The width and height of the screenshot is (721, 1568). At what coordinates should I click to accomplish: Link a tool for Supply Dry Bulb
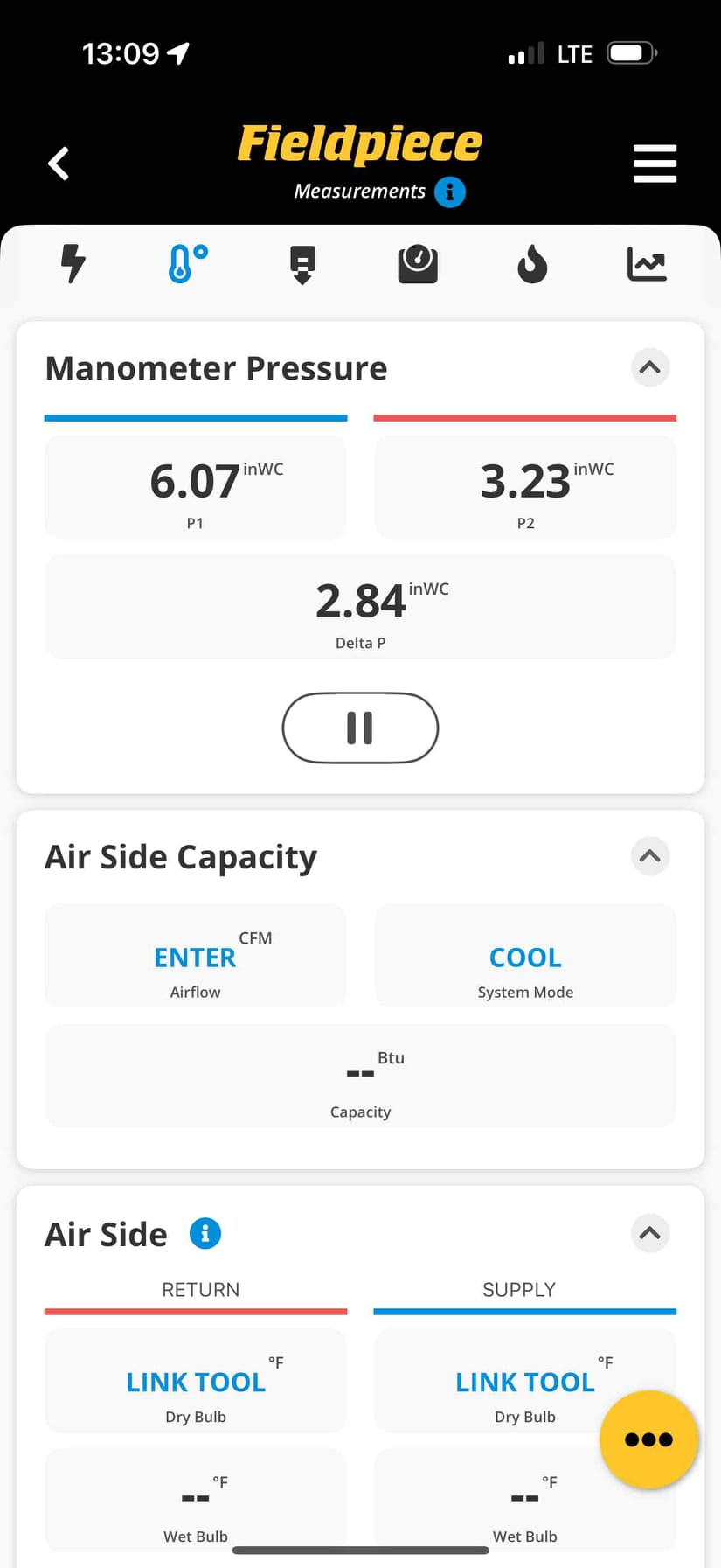pyautogui.click(x=524, y=1382)
